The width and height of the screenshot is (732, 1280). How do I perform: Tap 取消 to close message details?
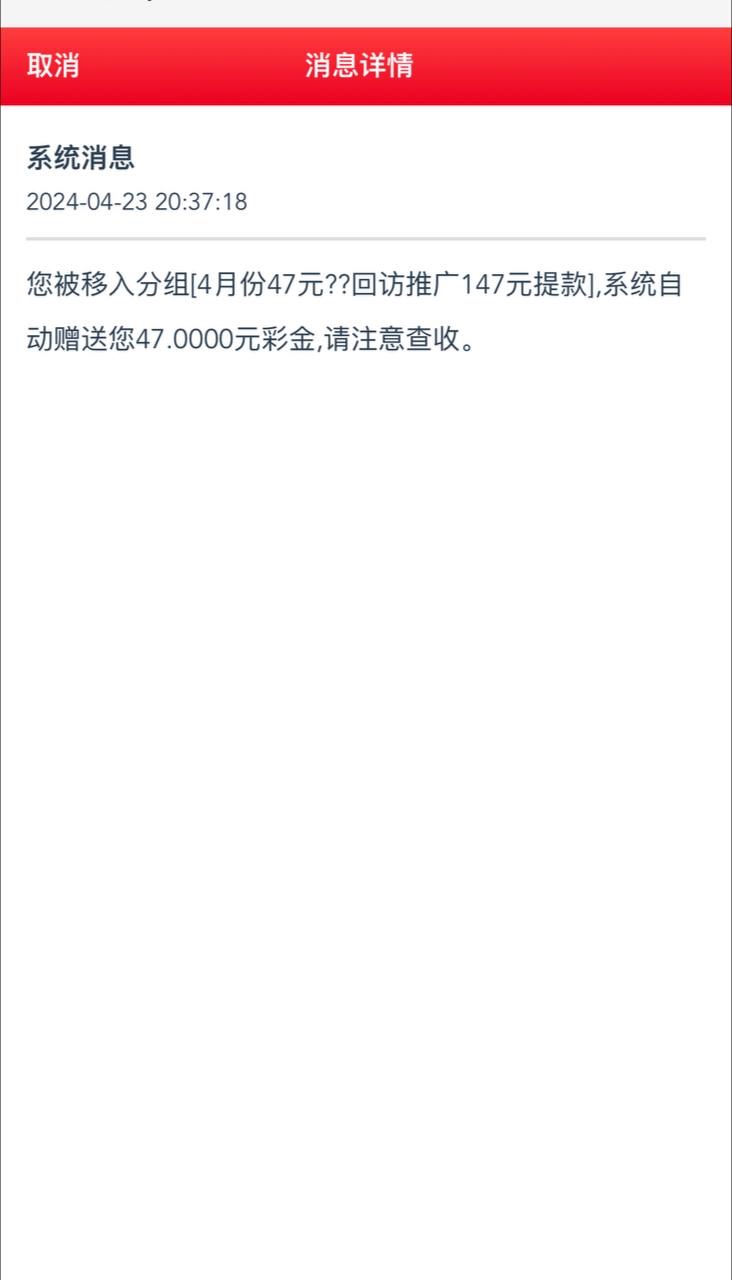[53, 66]
